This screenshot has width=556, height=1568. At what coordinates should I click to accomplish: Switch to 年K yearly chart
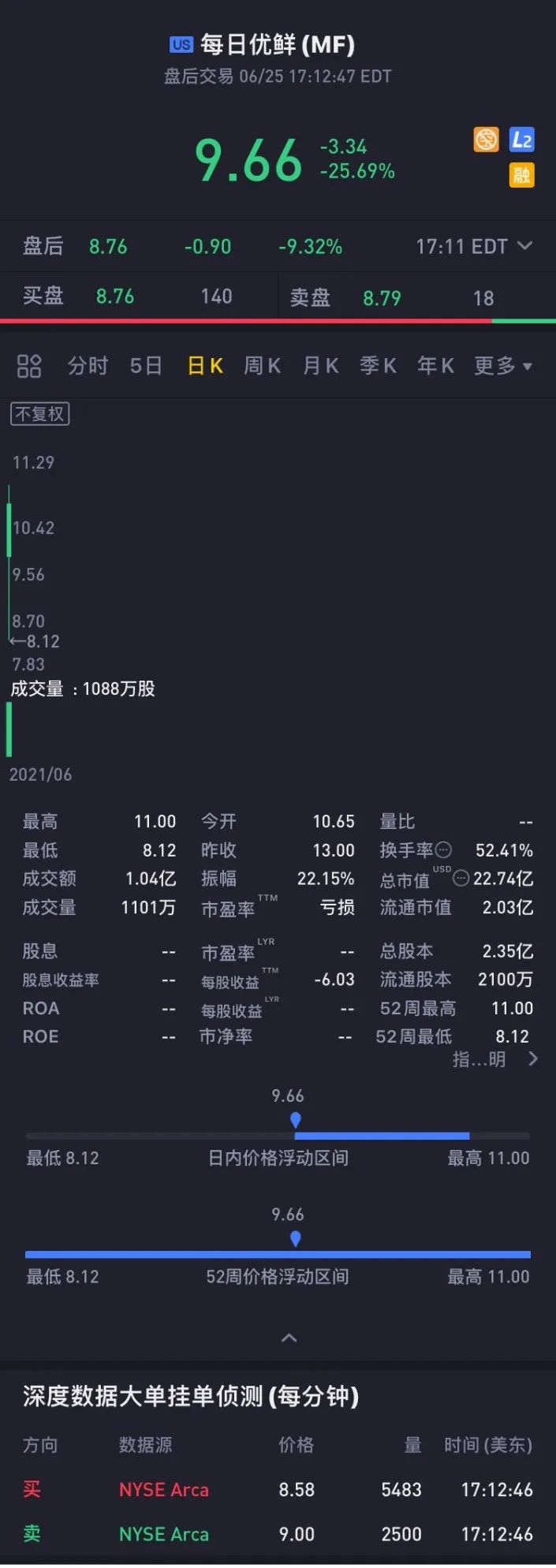click(x=435, y=366)
